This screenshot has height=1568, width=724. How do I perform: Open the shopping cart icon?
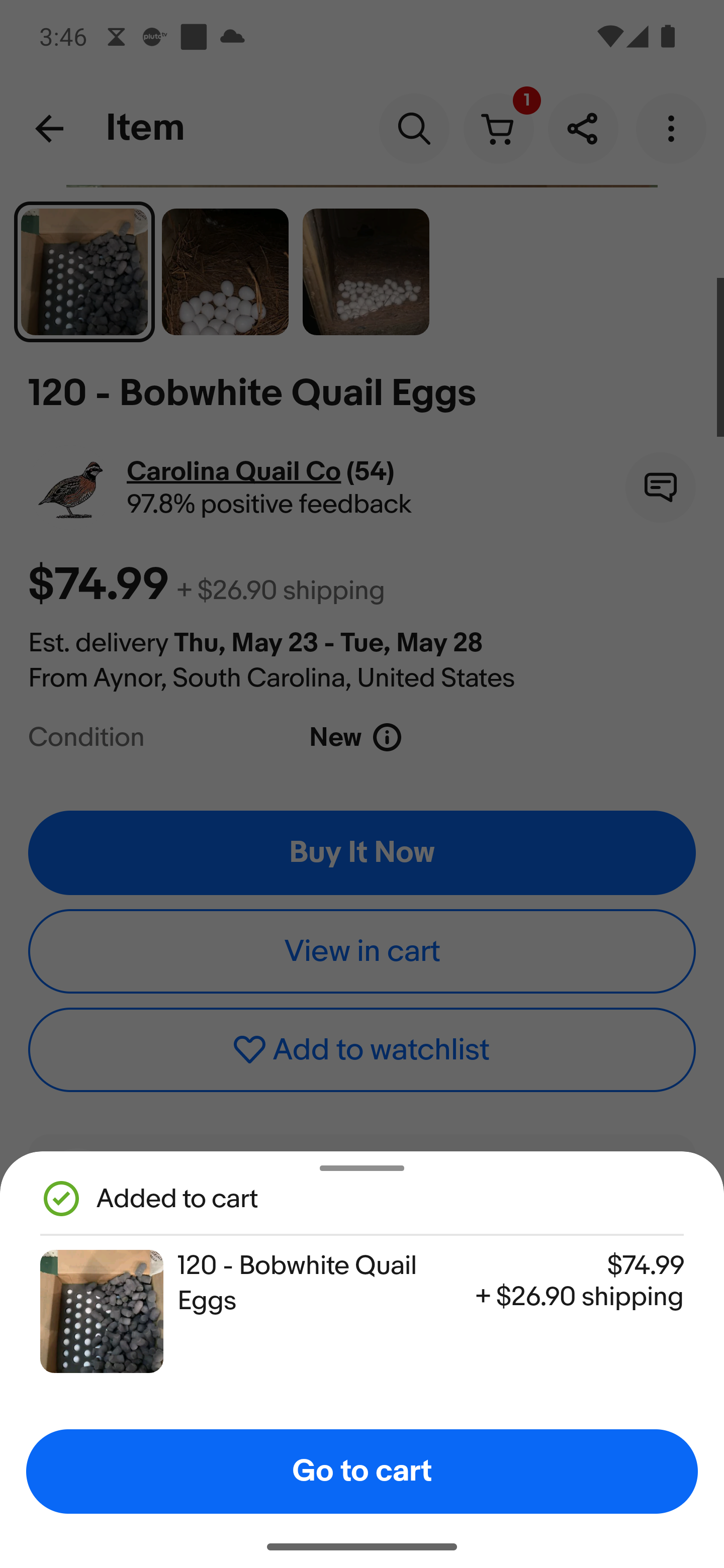pos(499,129)
